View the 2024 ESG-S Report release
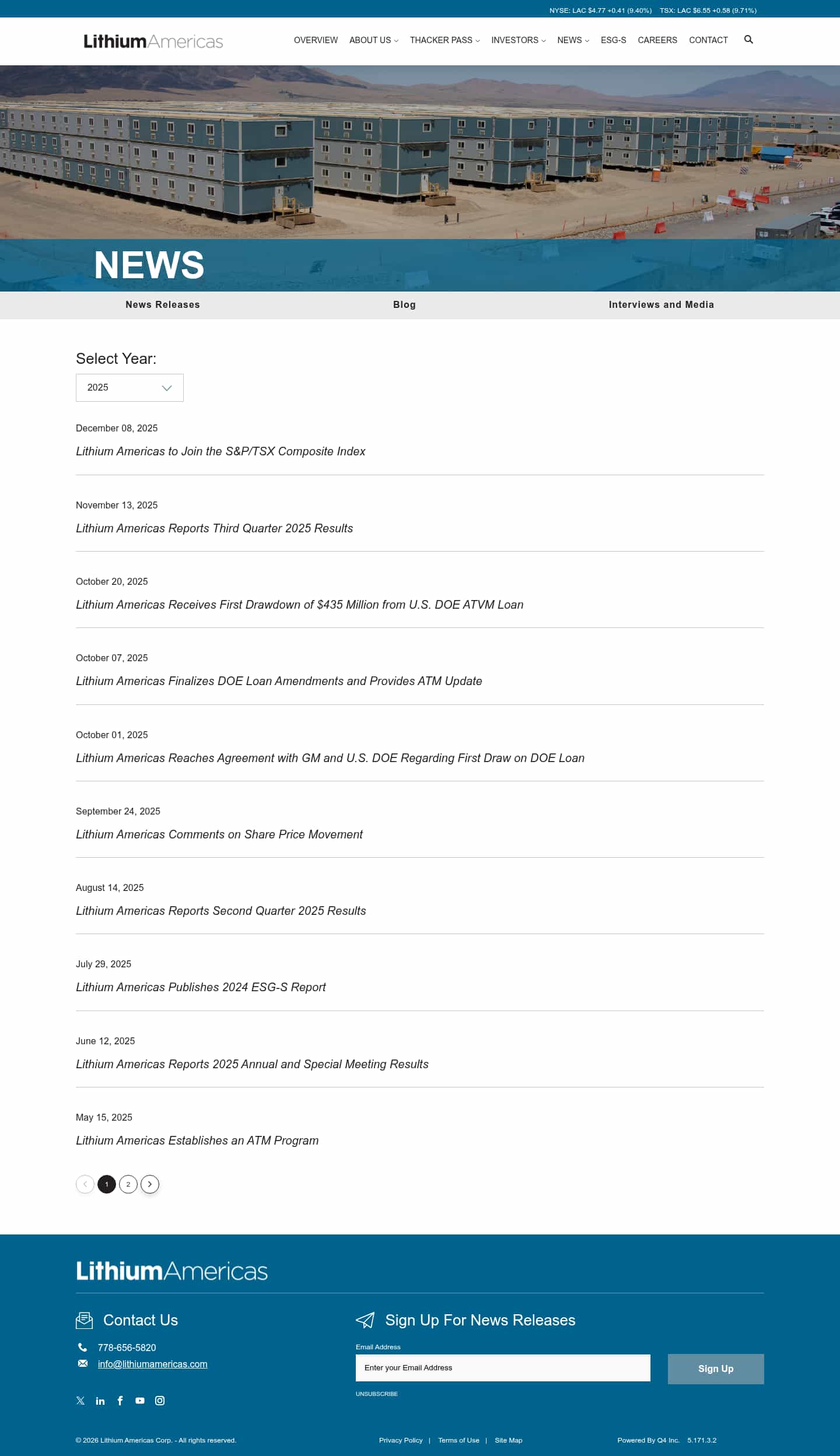This screenshot has width=840, height=1456. 201,987
